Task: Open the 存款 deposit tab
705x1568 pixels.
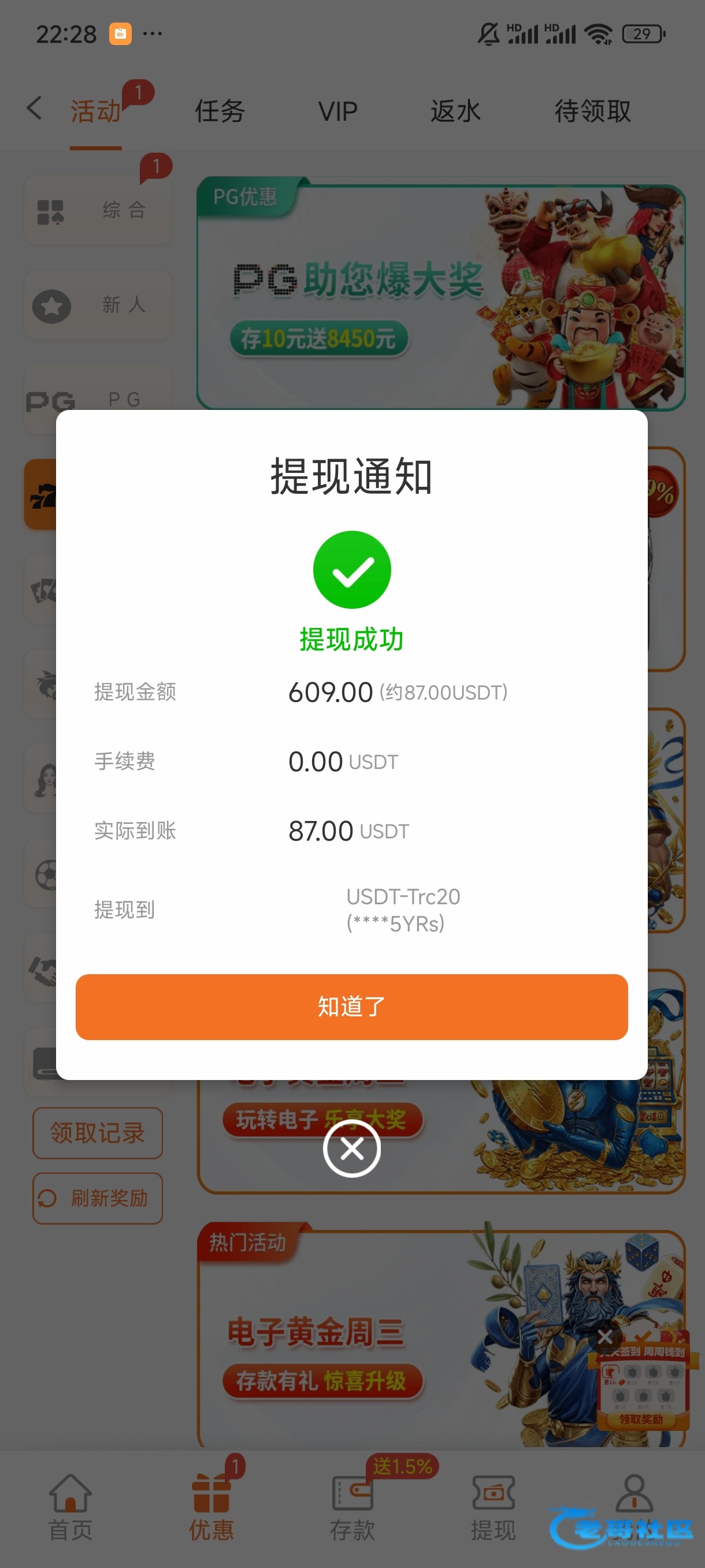Action: coord(352,1507)
